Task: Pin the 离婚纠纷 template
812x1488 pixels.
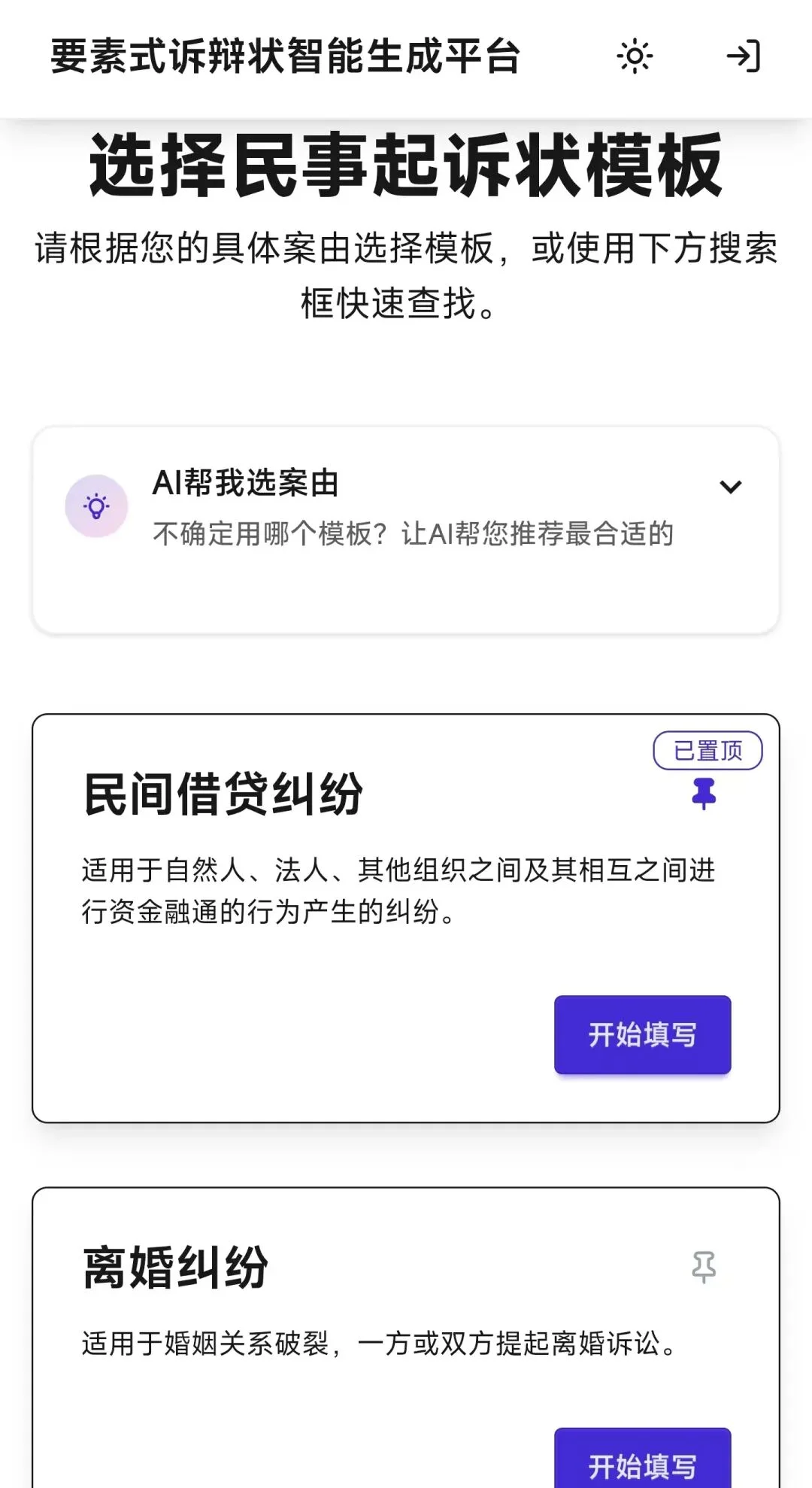Action: (704, 1268)
